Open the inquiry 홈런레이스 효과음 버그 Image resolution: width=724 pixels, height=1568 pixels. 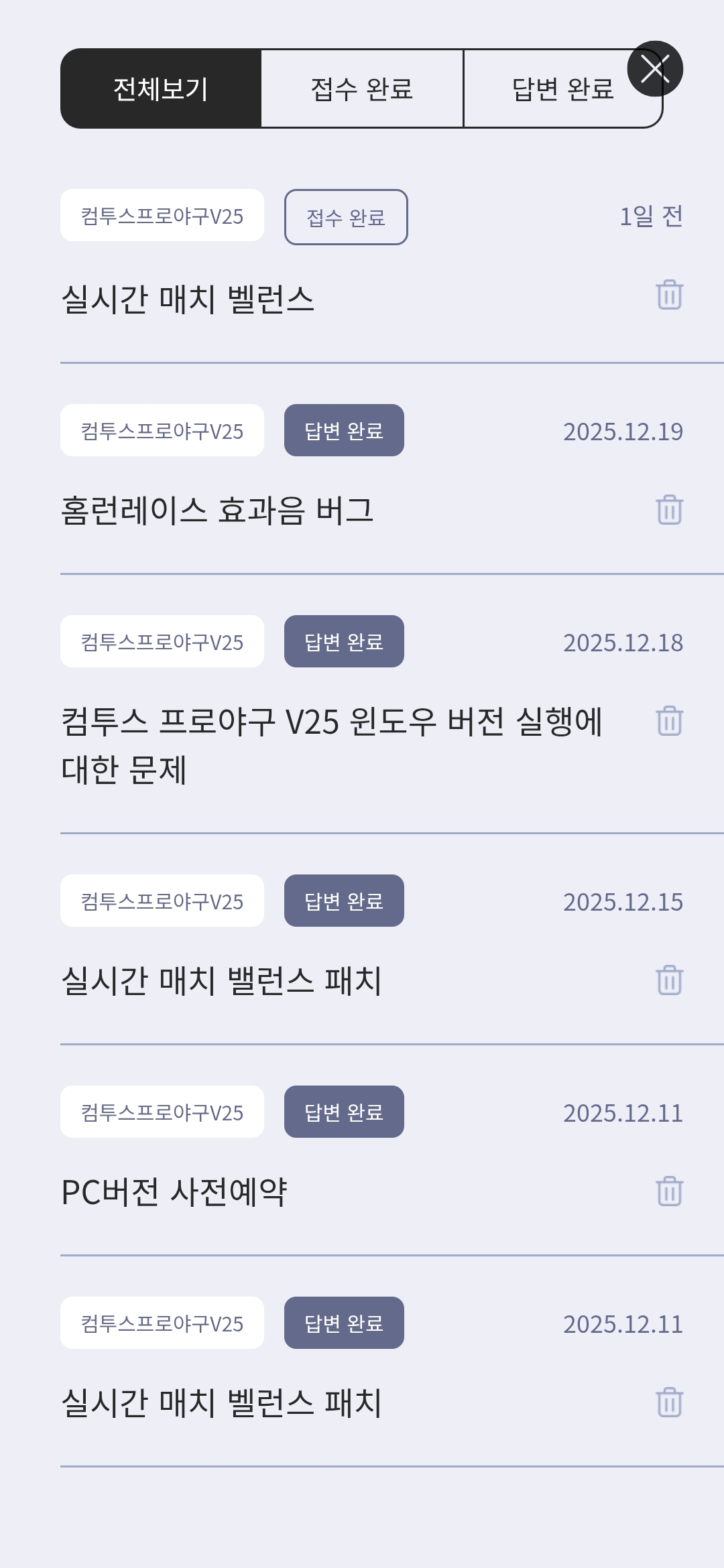[x=217, y=510]
